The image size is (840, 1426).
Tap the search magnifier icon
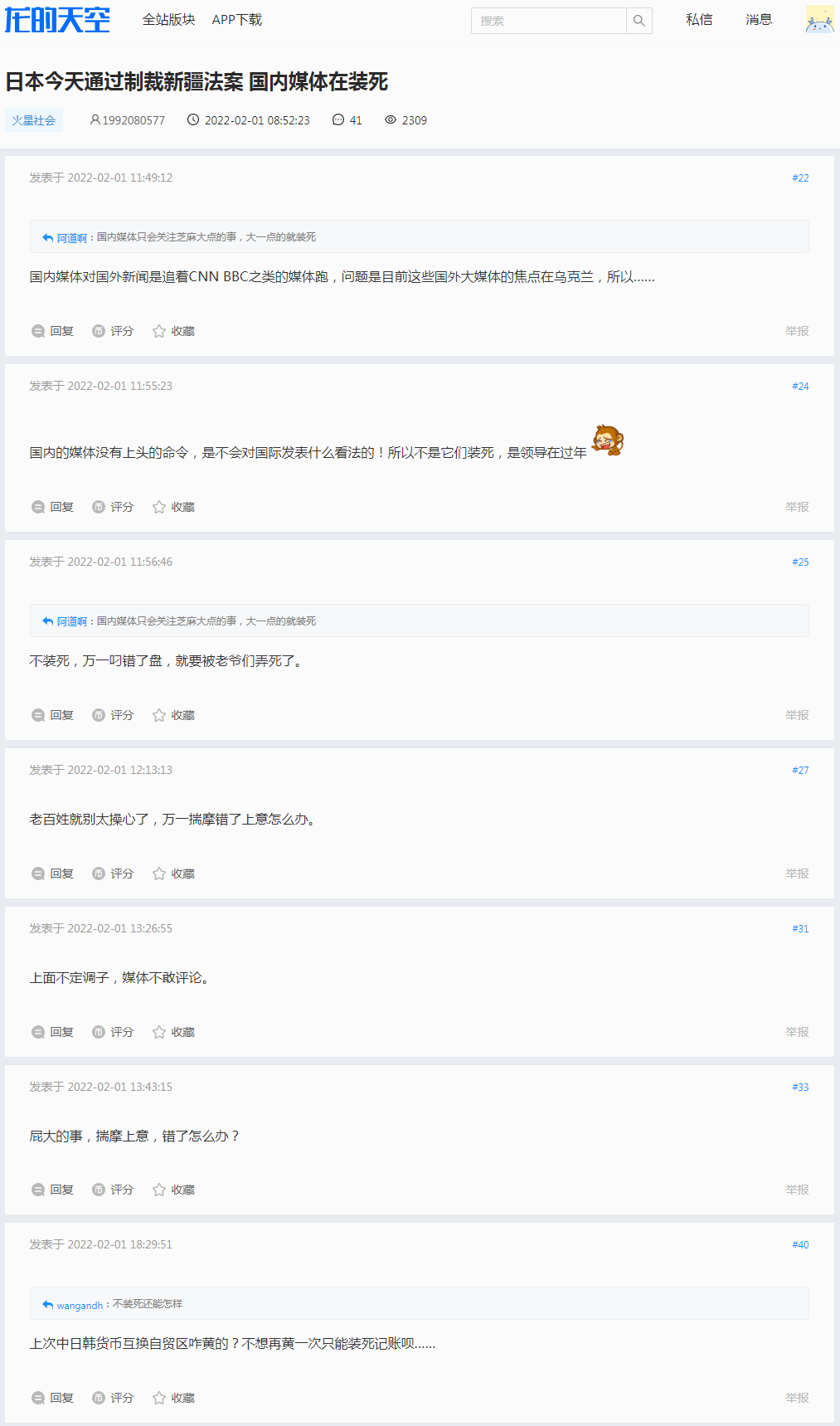pos(639,21)
